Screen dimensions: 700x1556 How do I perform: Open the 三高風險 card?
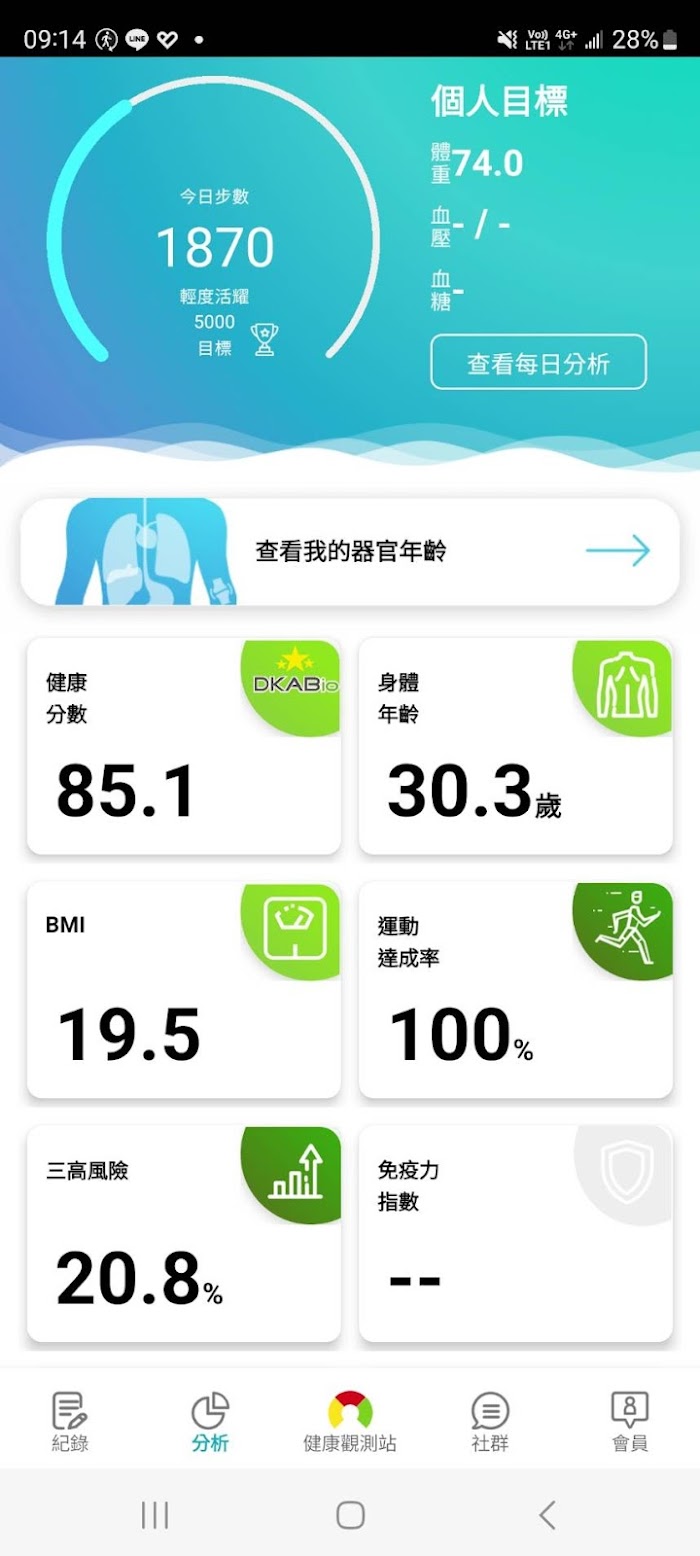pos(183,1232)
